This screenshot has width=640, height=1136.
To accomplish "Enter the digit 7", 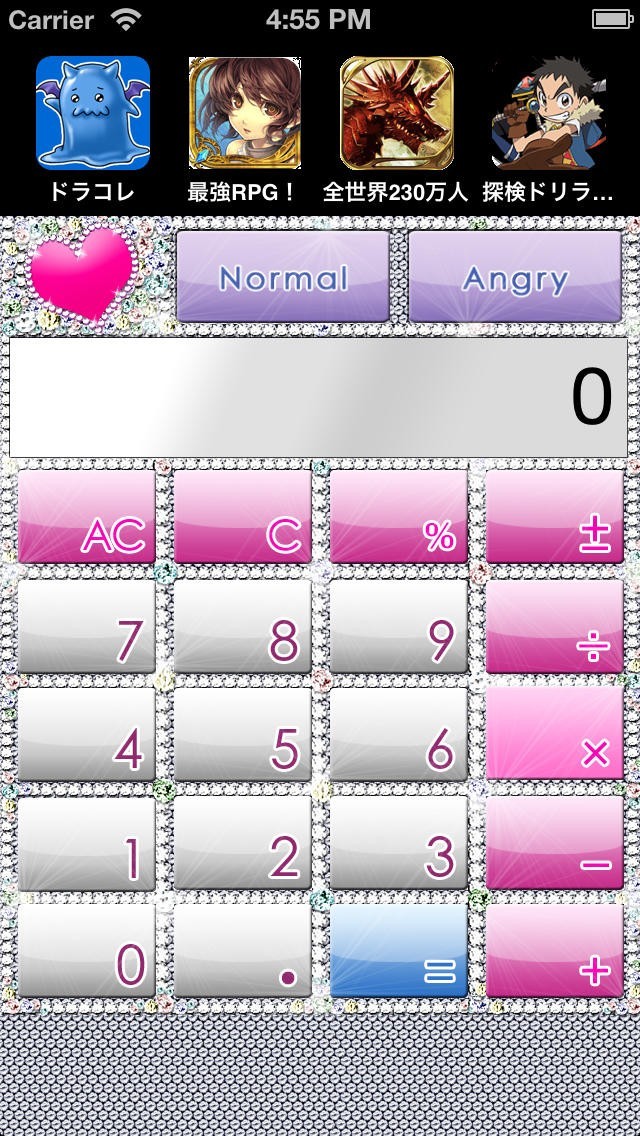I will [87, 626].
